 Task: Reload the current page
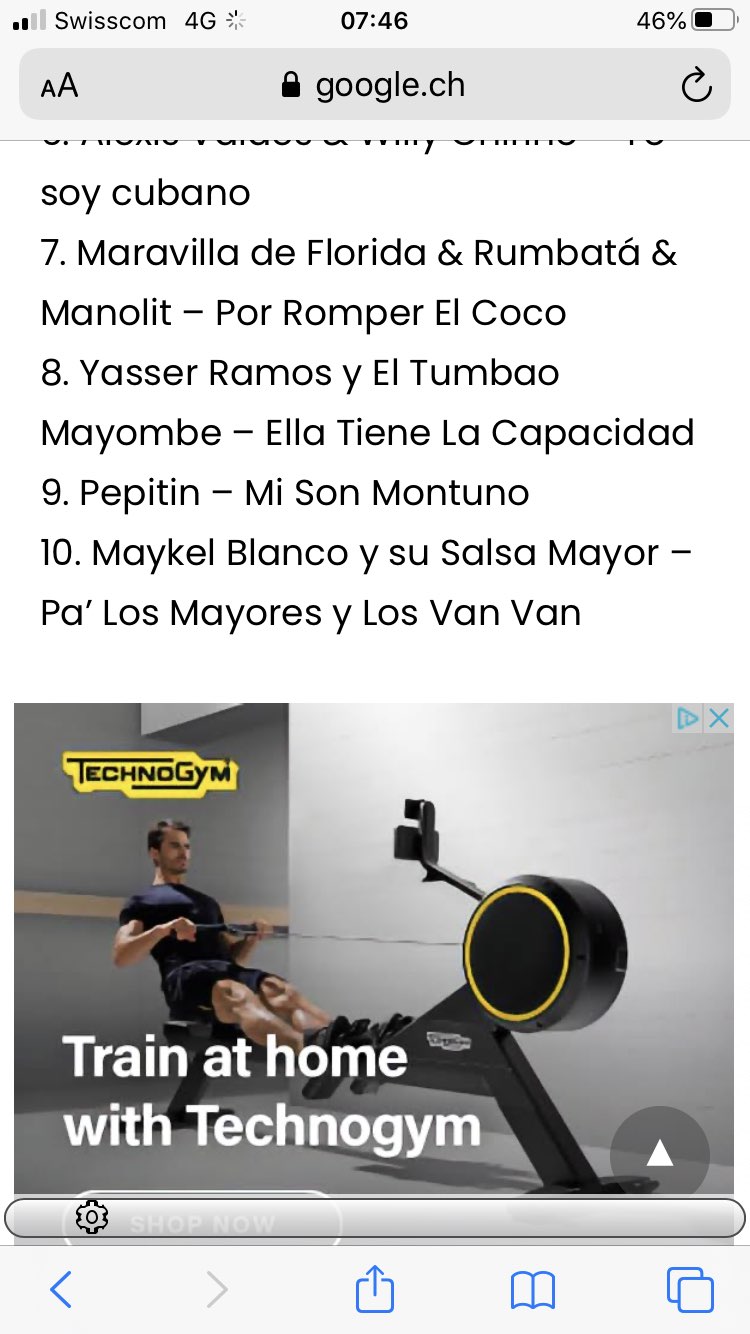(696, 86)
